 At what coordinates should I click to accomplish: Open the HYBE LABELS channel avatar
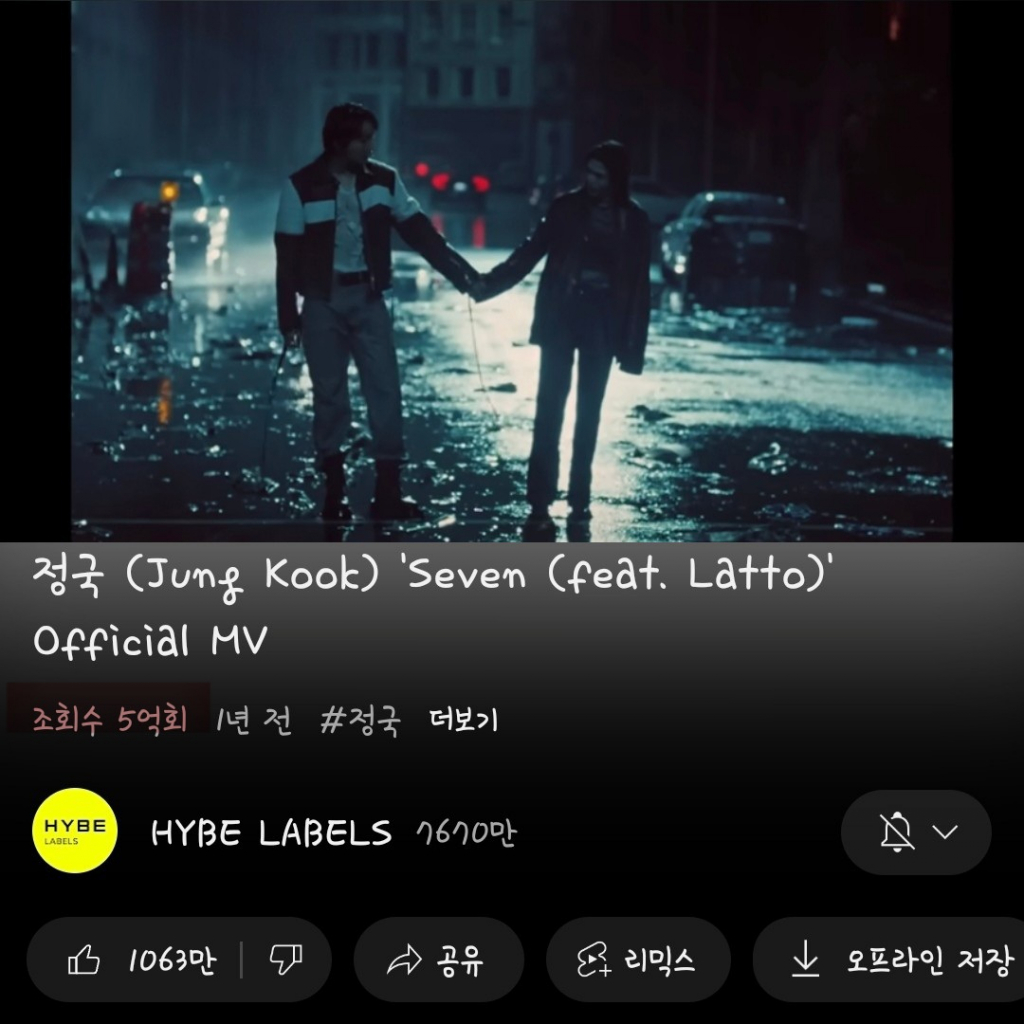point(75,831)
